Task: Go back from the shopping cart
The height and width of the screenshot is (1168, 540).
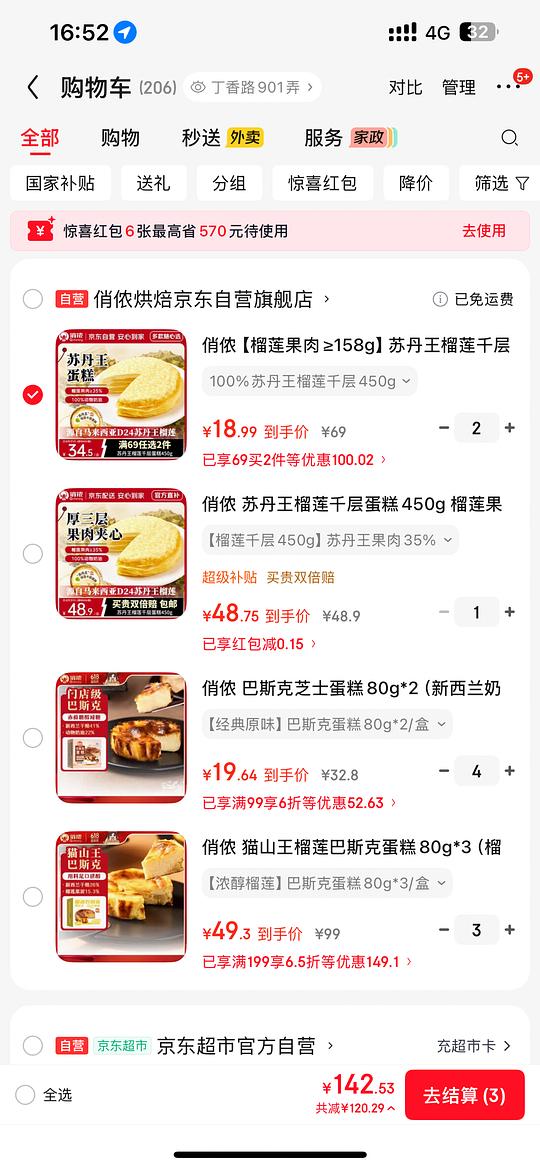Action: coord(33,88)
